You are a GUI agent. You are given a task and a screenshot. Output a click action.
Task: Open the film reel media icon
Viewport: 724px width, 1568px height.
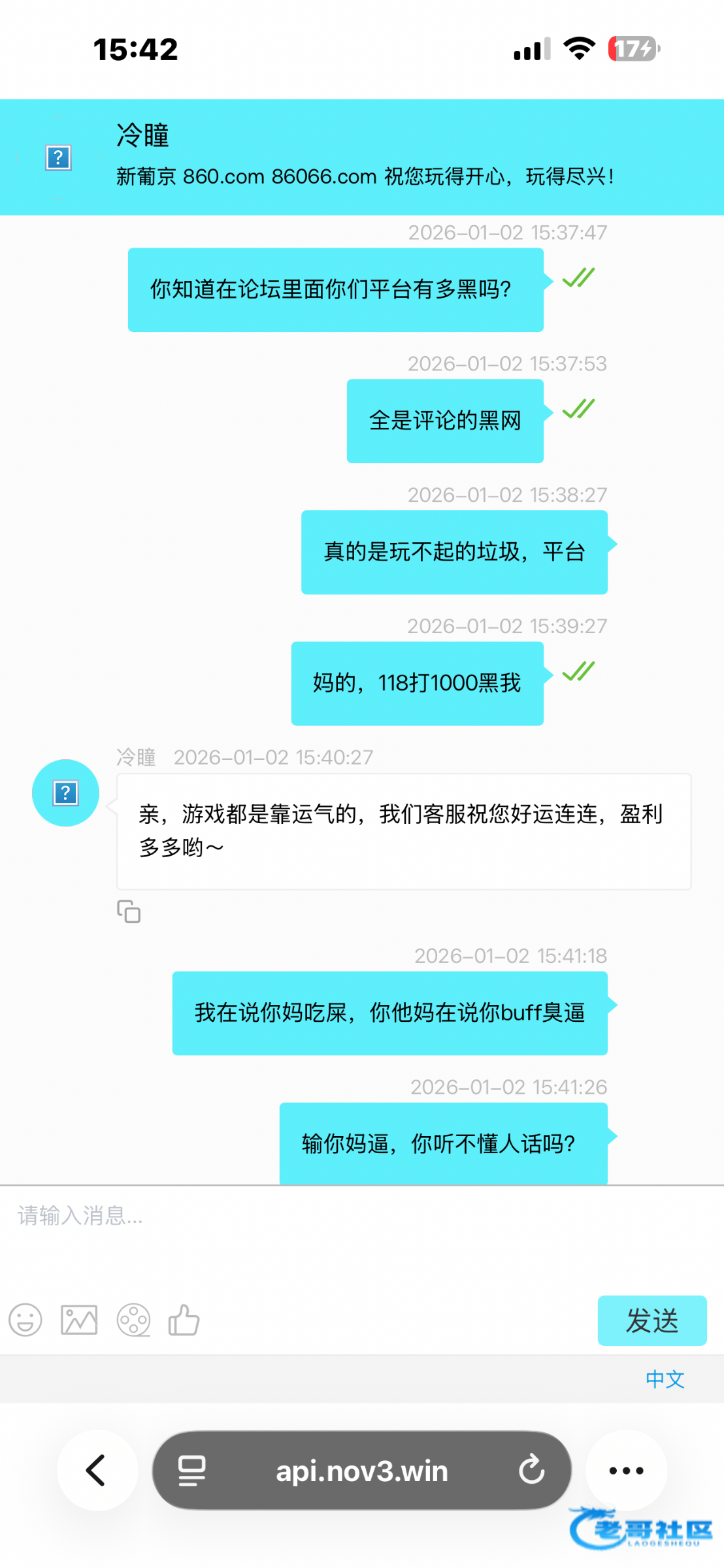[x=133, y=1320]
